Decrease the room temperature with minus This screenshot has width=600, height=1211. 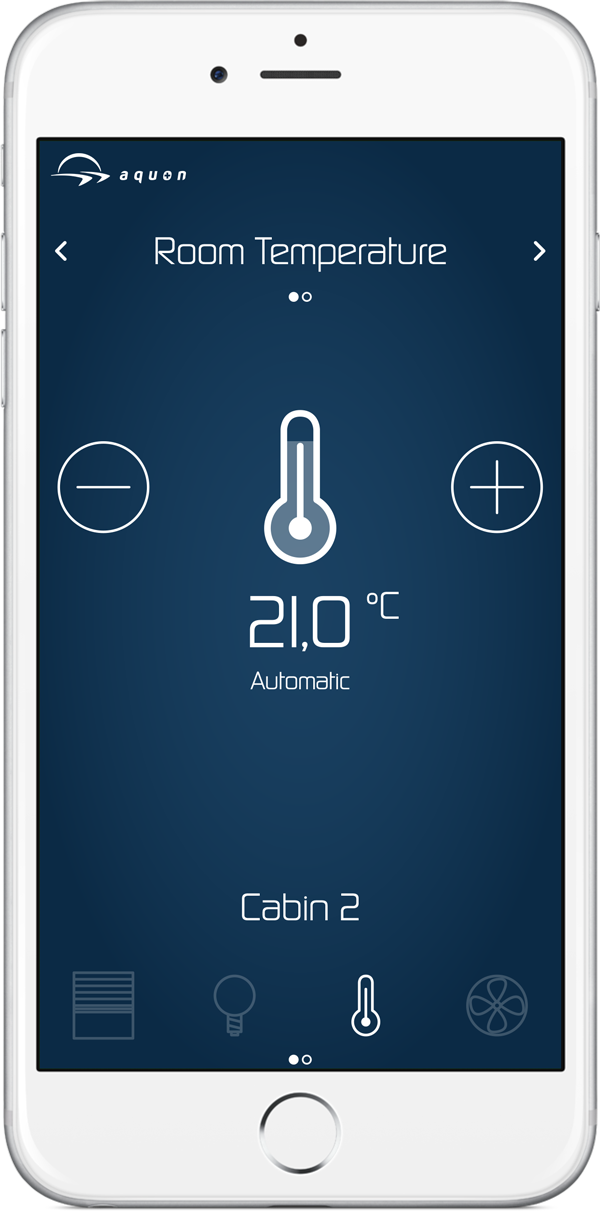(x=104, y=486)
